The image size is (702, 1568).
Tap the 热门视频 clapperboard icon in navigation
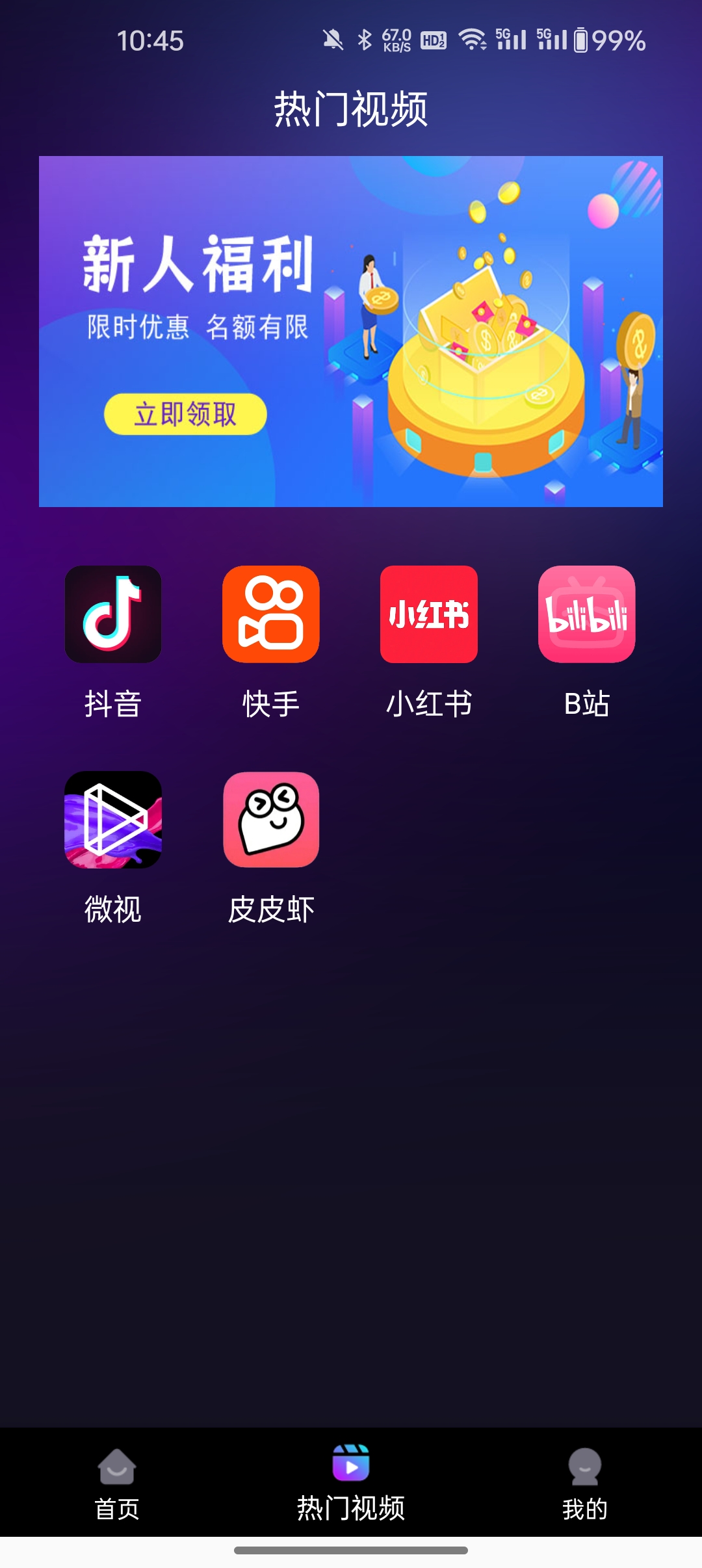(x=351, y=1464)
